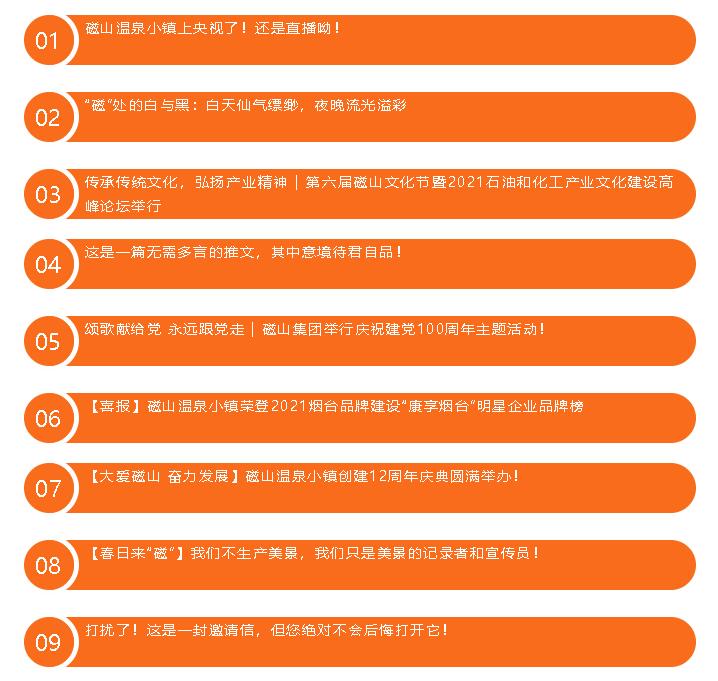Open article 09 打扰了！邀请信
Viewport: 718px width, 681px height.
tap(266, 630)
